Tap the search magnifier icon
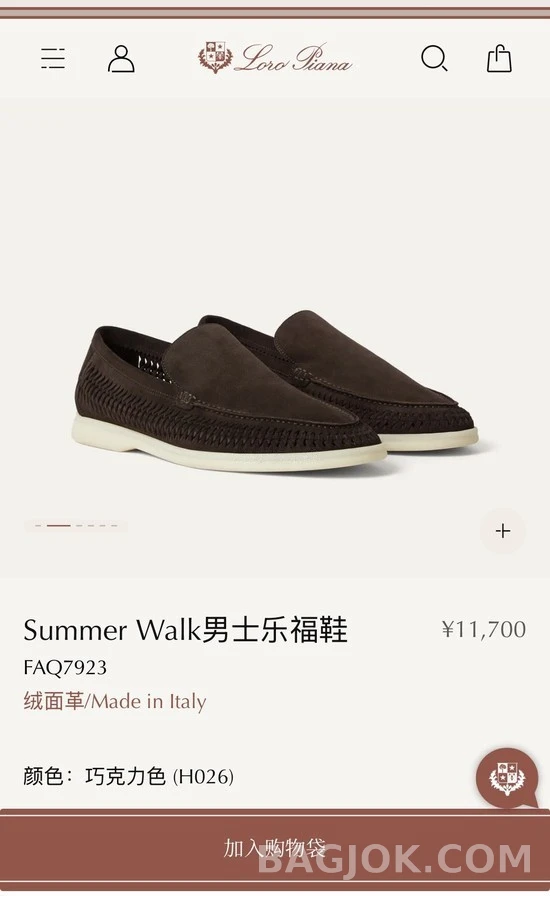The image size is (550, 900). click(434, 59)
